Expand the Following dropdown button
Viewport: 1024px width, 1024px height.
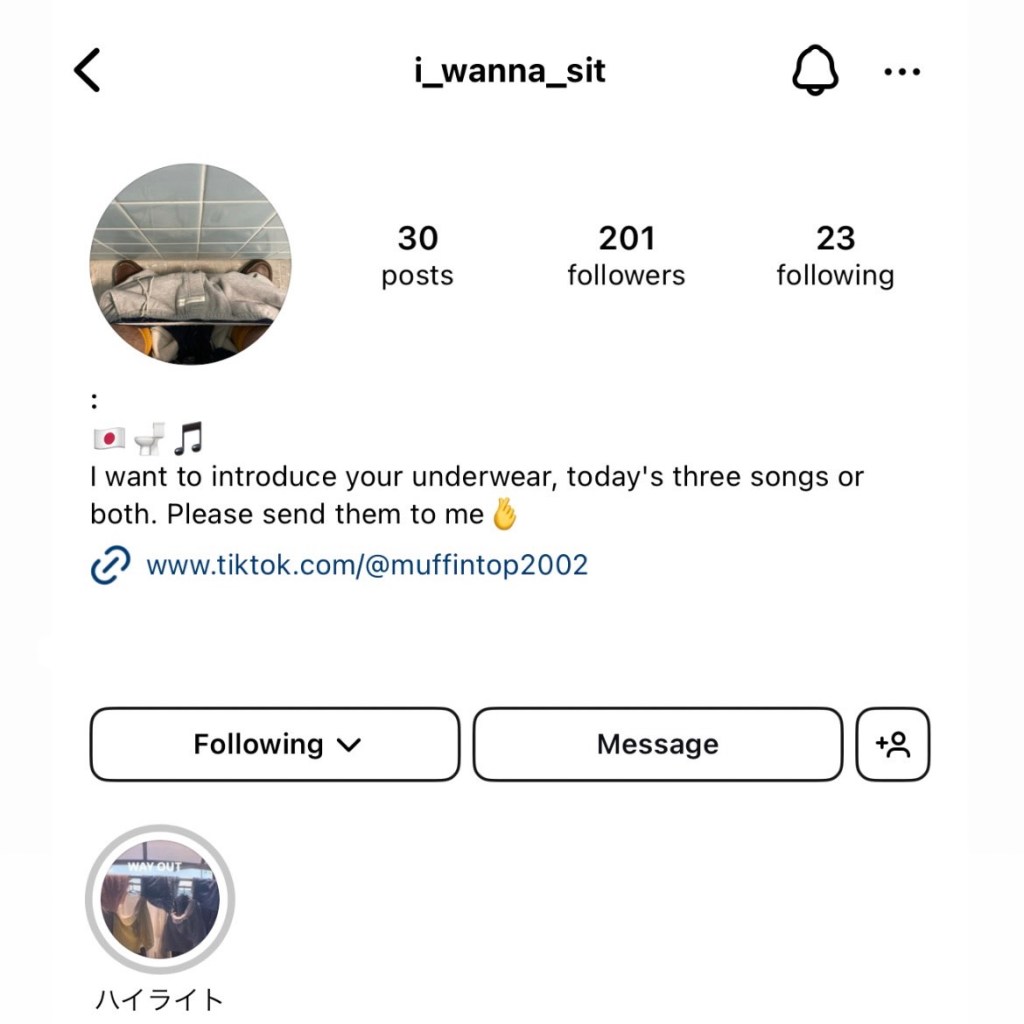pyautogui.click(x=275, y=744)
